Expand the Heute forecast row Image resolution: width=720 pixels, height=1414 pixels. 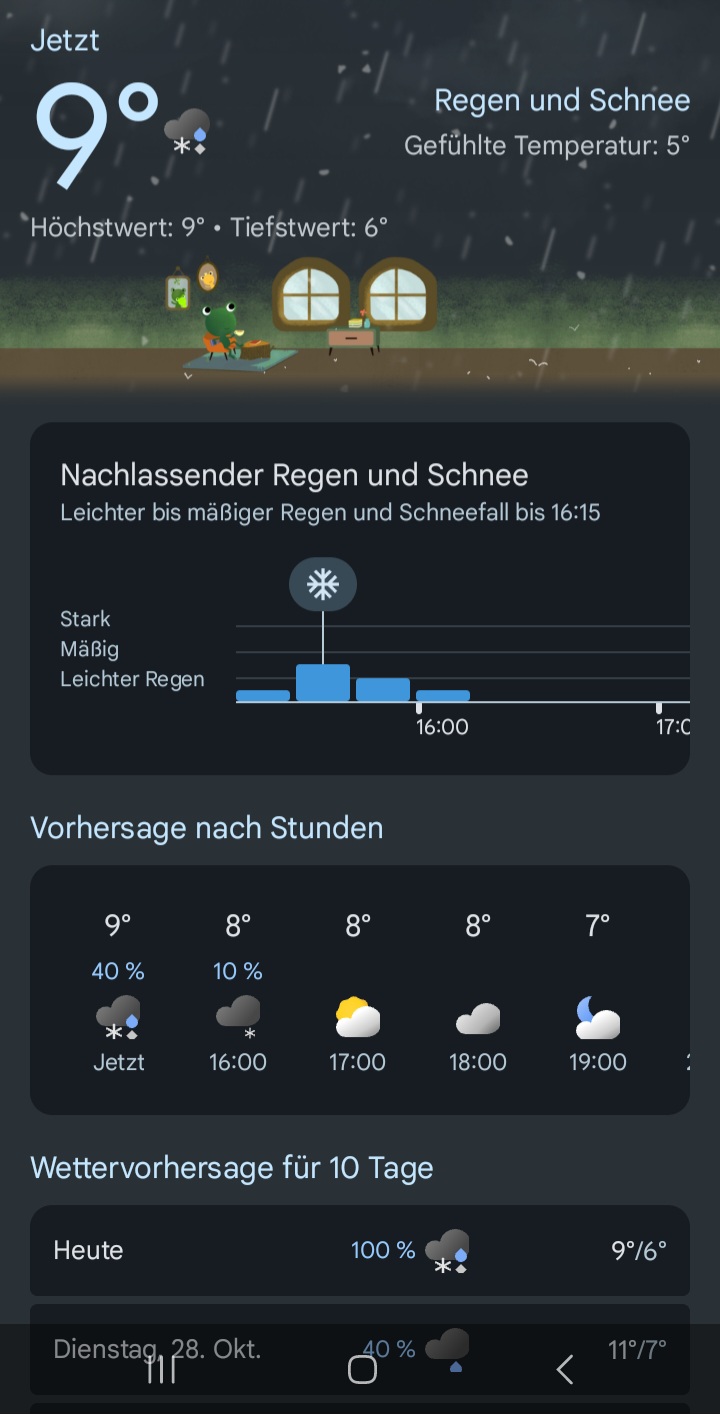[360, 1250]
